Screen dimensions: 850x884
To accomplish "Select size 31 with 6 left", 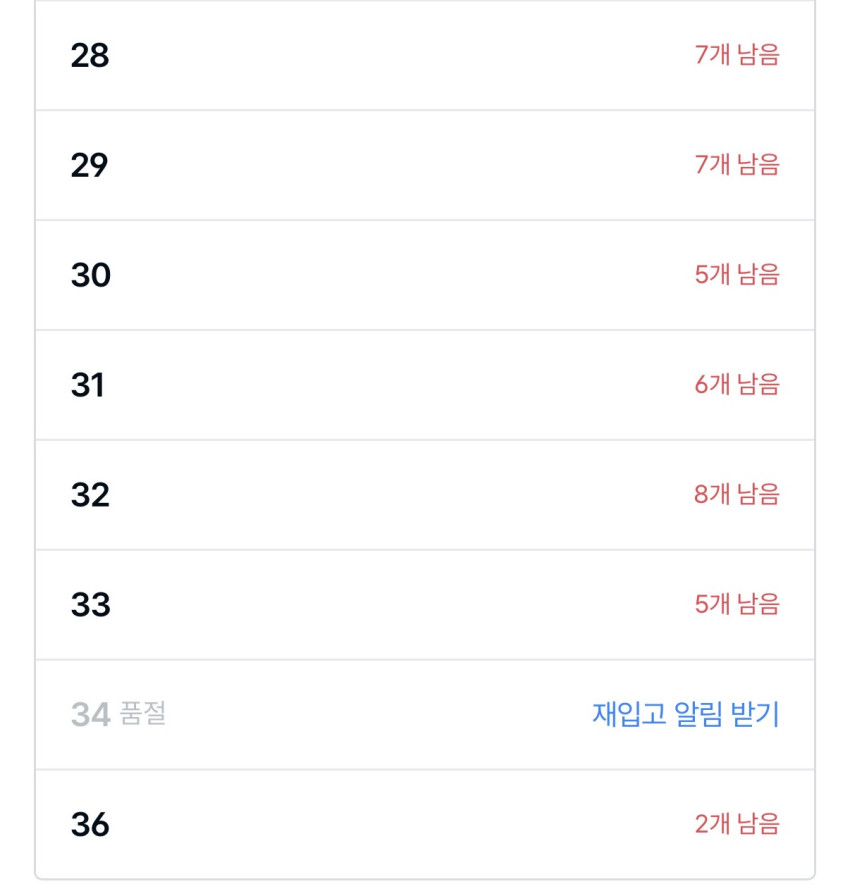I will [425, 385].
